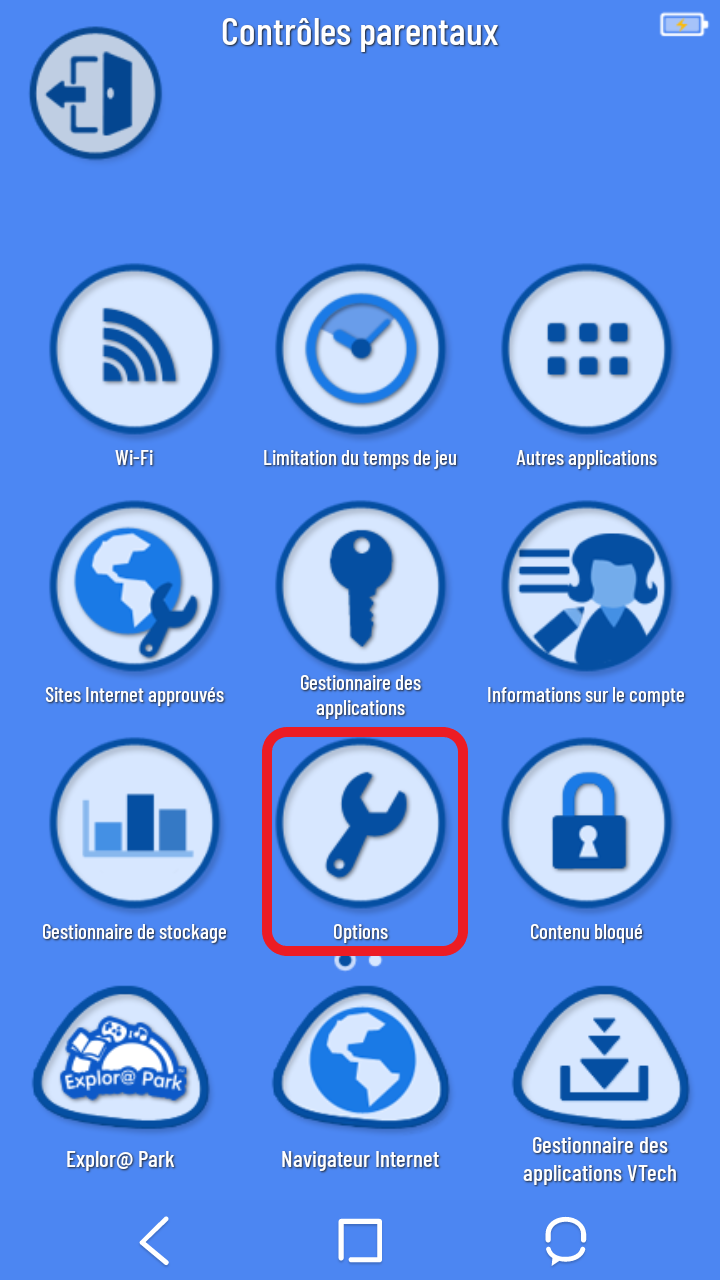Viewport: 720px width, 1280px height.
Task: Open the Options wrench
Action: pyautogui.click(x=360, y=823)
